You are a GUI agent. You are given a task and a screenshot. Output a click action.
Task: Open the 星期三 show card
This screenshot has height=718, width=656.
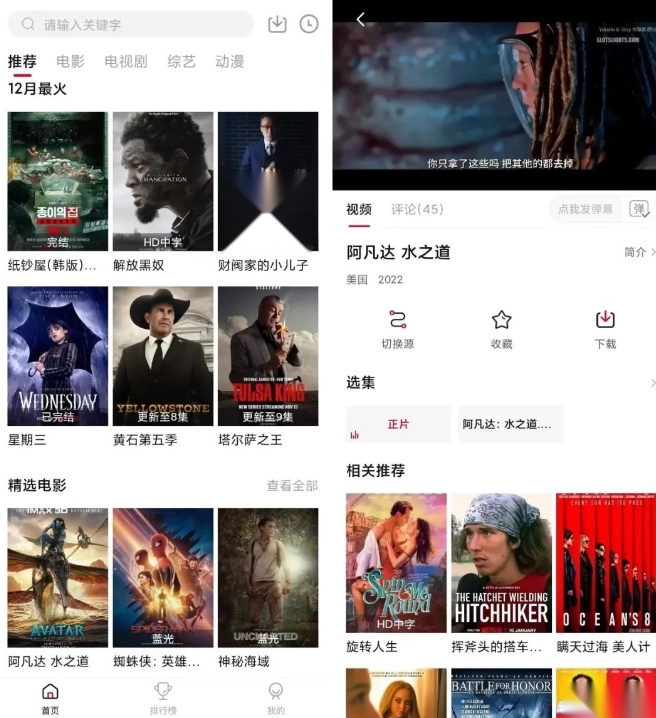(57, 357)
